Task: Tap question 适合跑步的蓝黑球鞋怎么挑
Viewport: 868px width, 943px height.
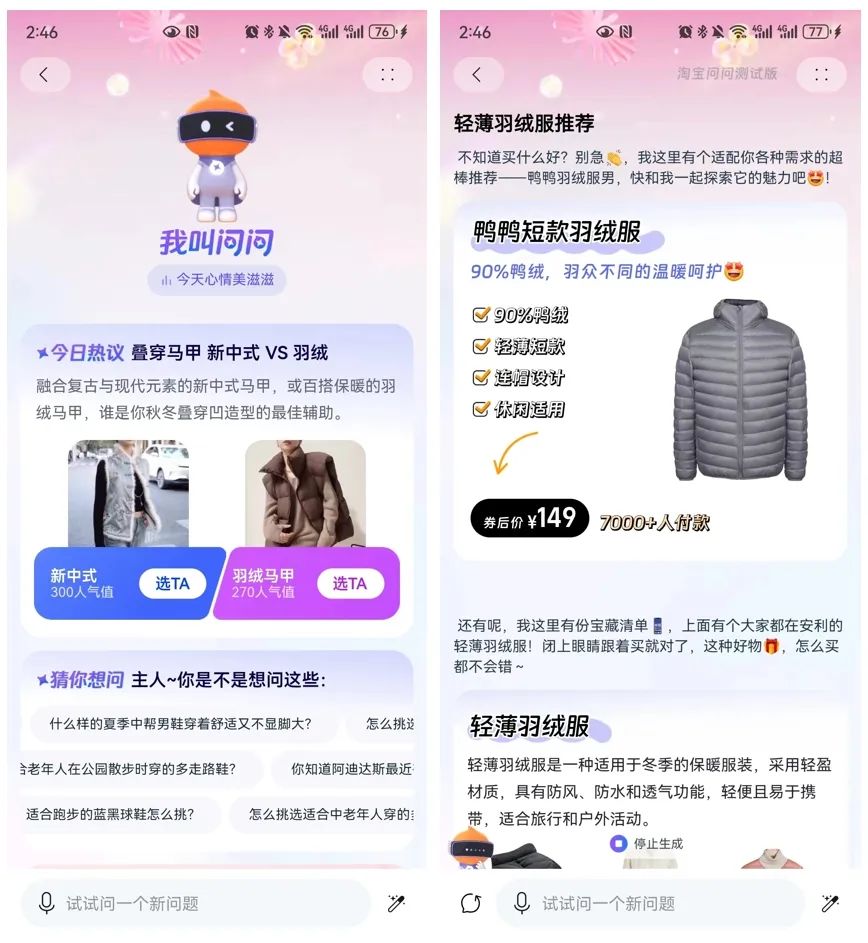Action: click(x=112, y=814)
